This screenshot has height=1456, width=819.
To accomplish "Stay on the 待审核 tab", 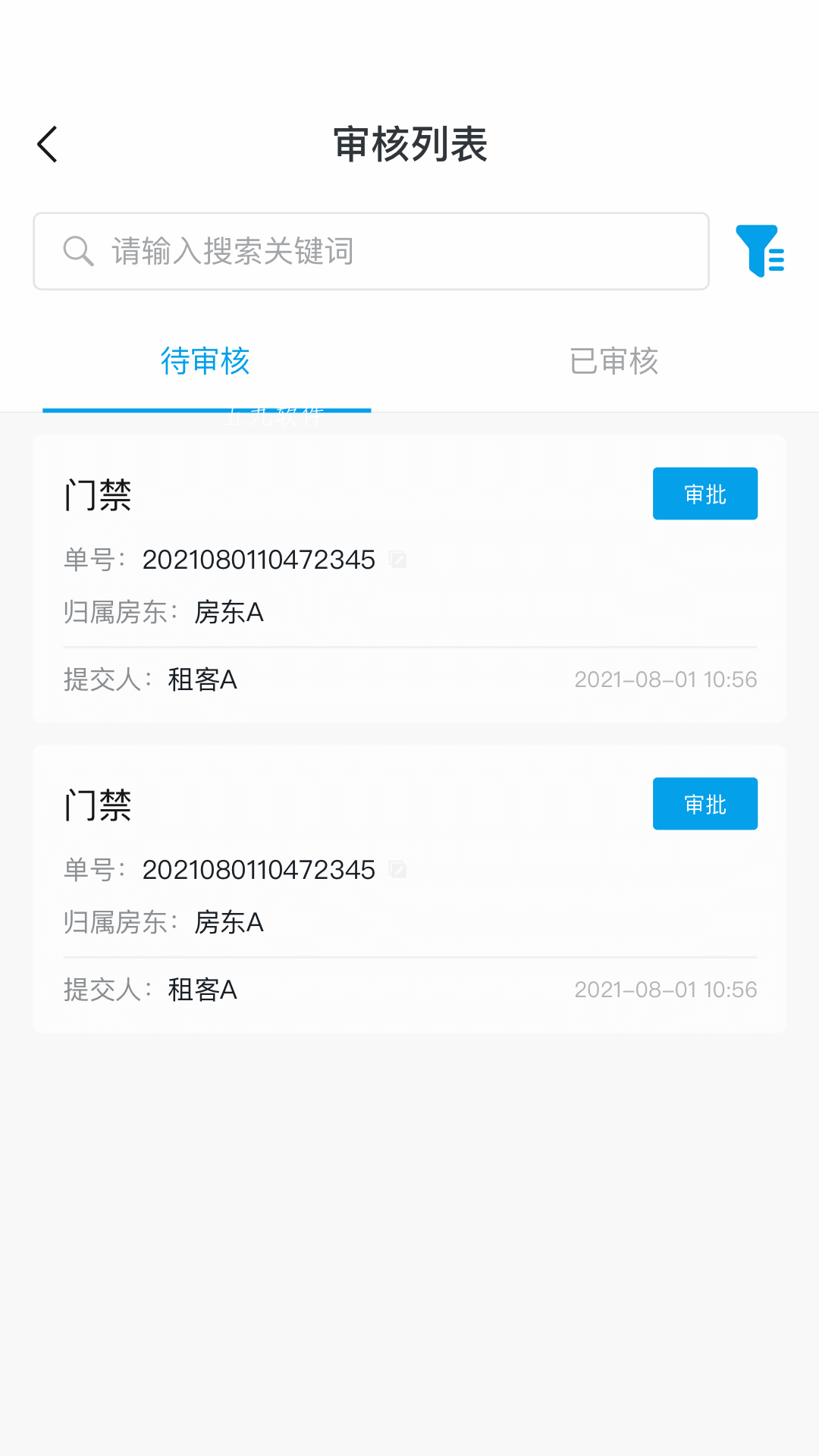I will coord(206,362).
